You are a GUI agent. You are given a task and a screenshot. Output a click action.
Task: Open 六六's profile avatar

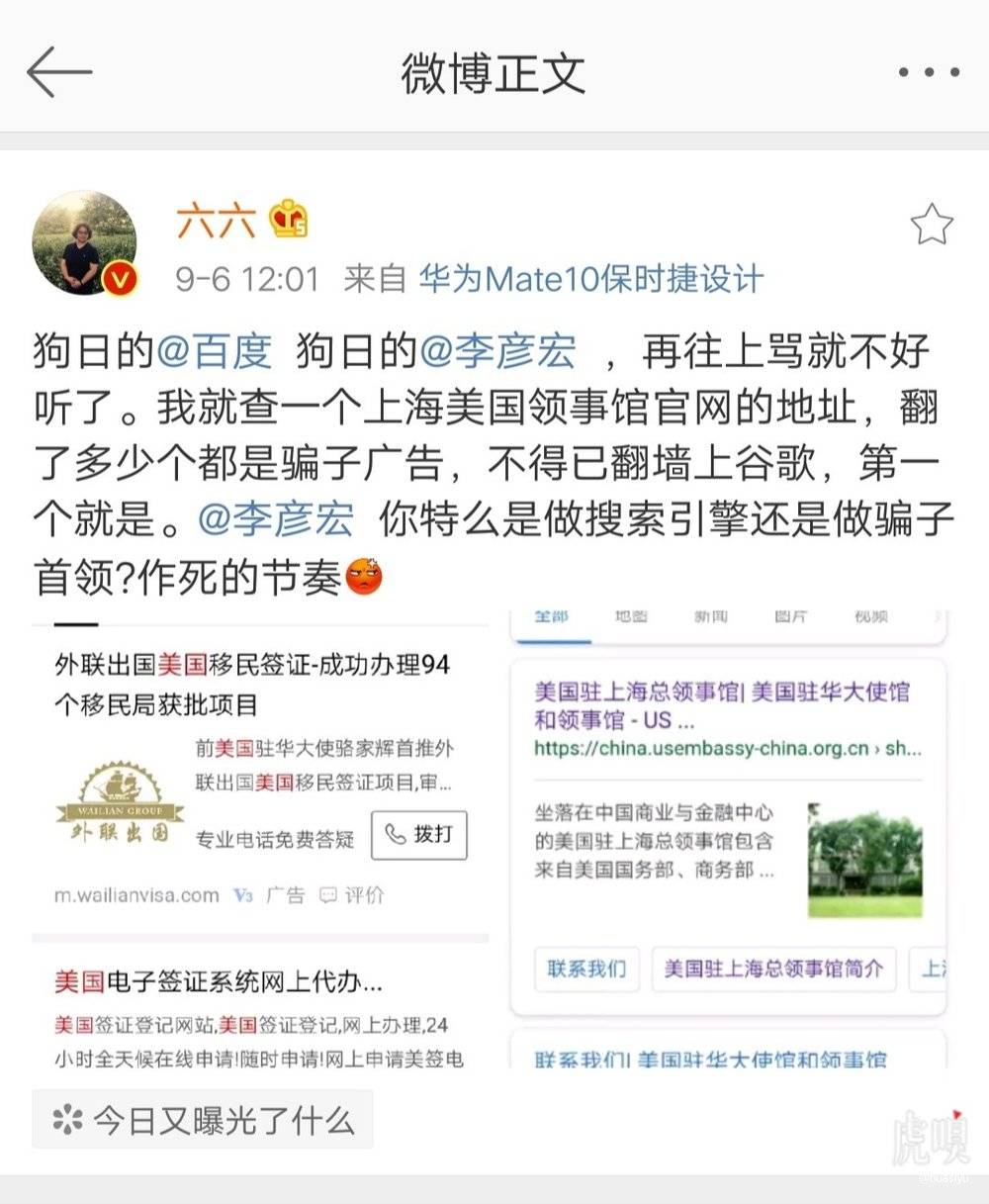[84, 243]
